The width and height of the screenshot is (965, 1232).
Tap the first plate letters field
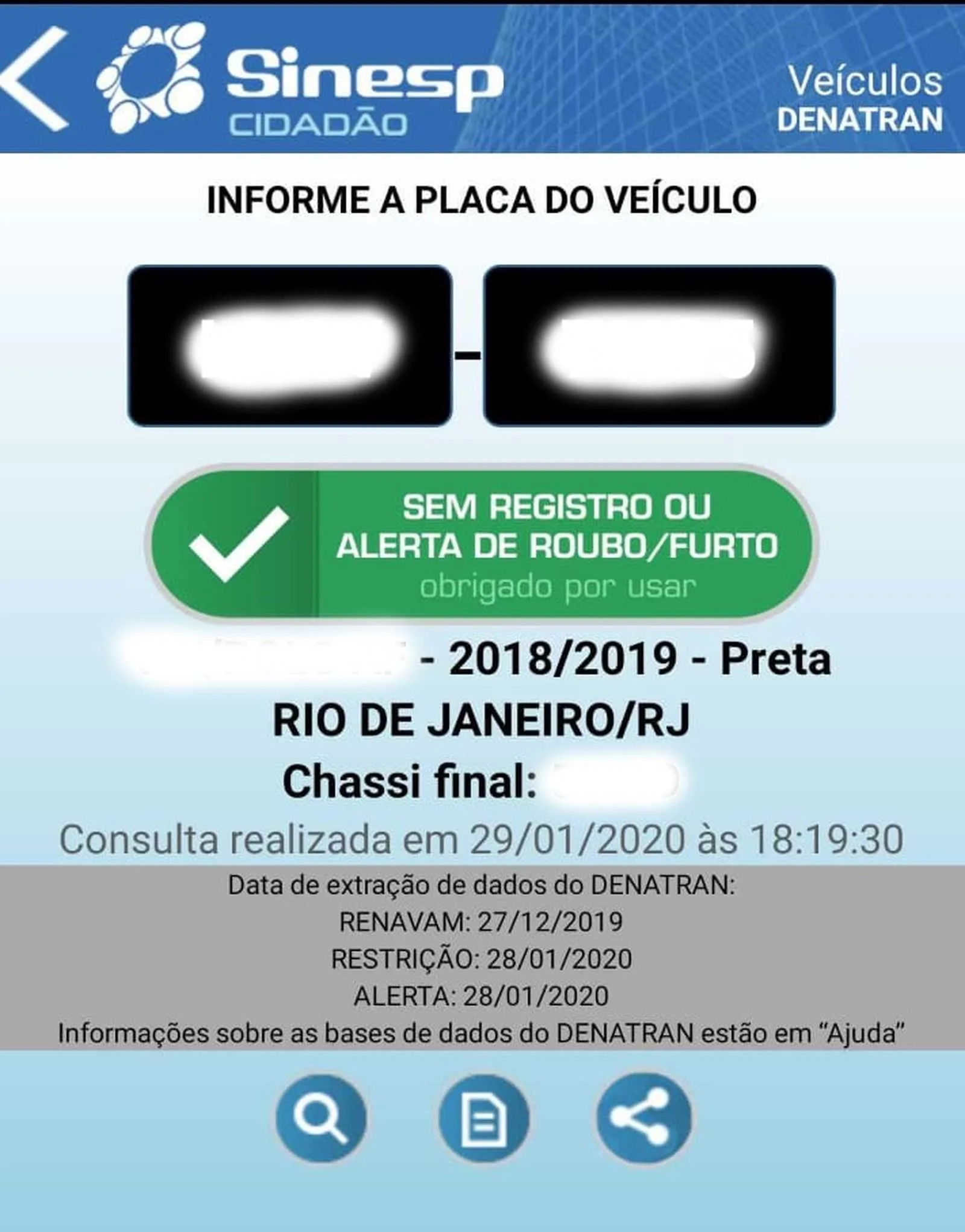pos(290,346)
